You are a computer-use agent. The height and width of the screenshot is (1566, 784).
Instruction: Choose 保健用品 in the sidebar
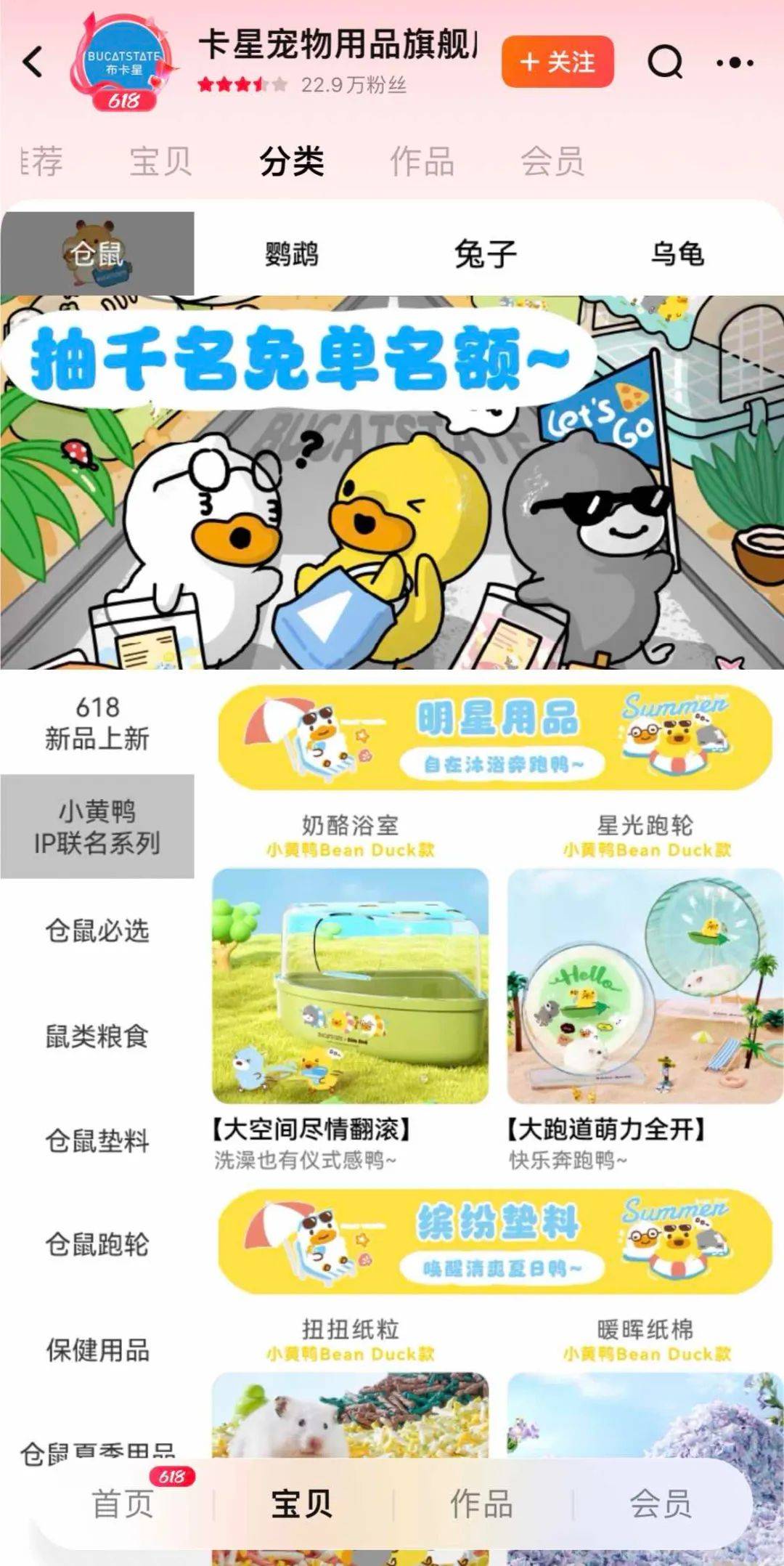(x=97, y=1350)
